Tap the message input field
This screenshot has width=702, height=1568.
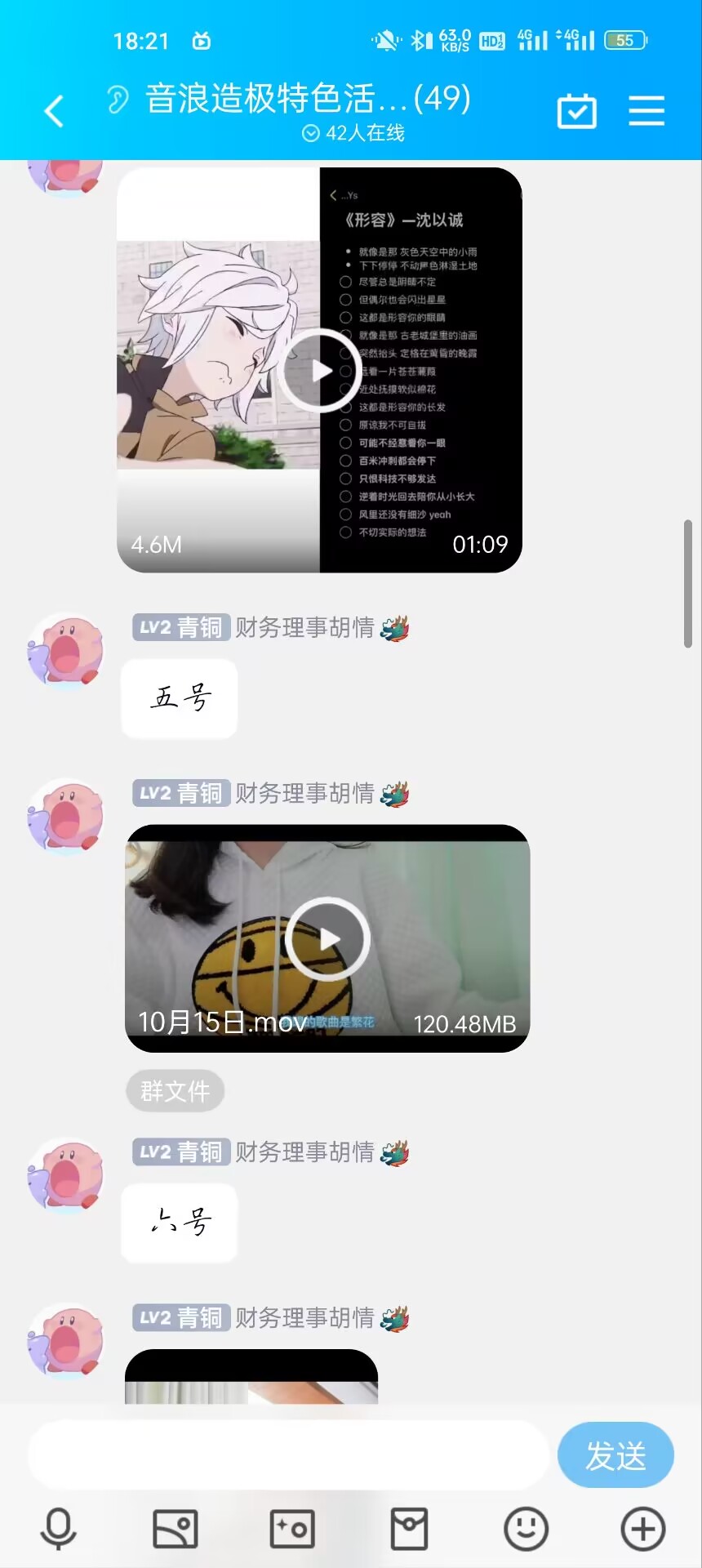[x=287, y=1455]
